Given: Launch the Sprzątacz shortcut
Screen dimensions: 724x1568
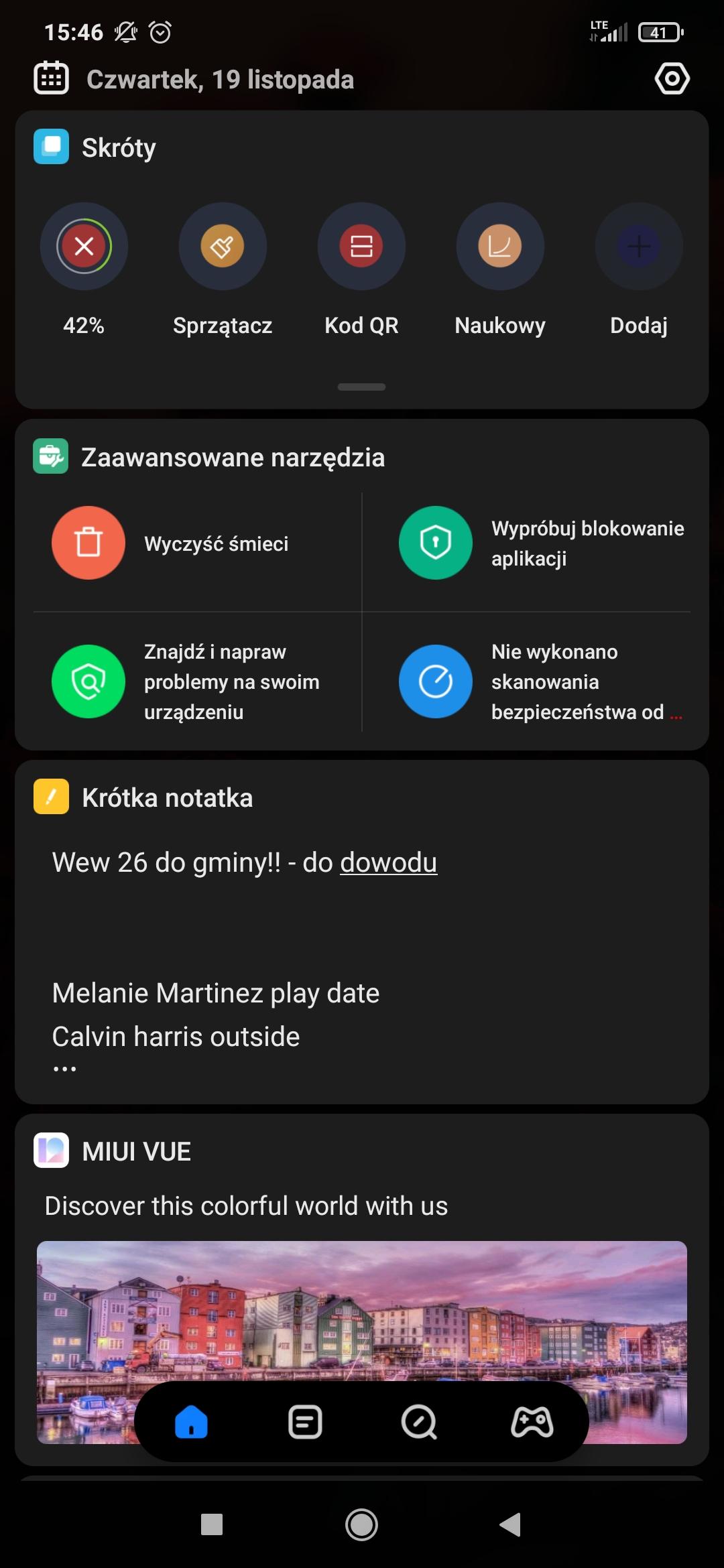Looking at the screenshot, I should click(223, 247).
